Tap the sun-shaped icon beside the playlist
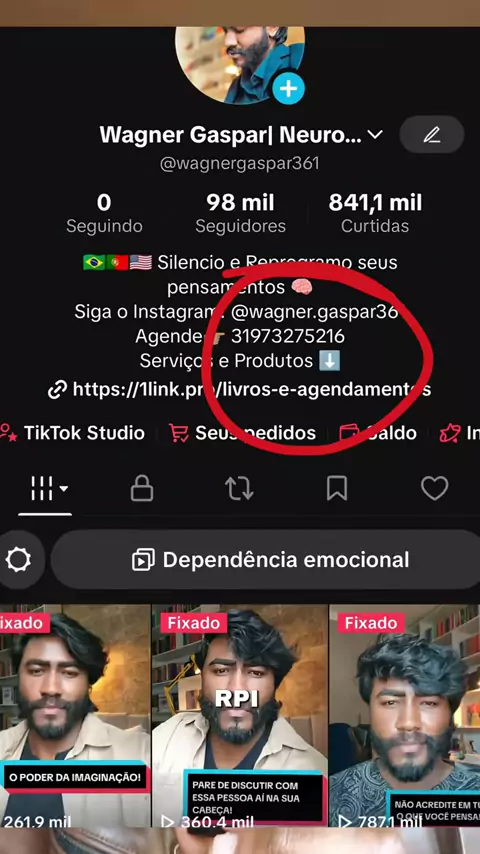The width and height of the screenshot is (480, 854). (19, 560)
